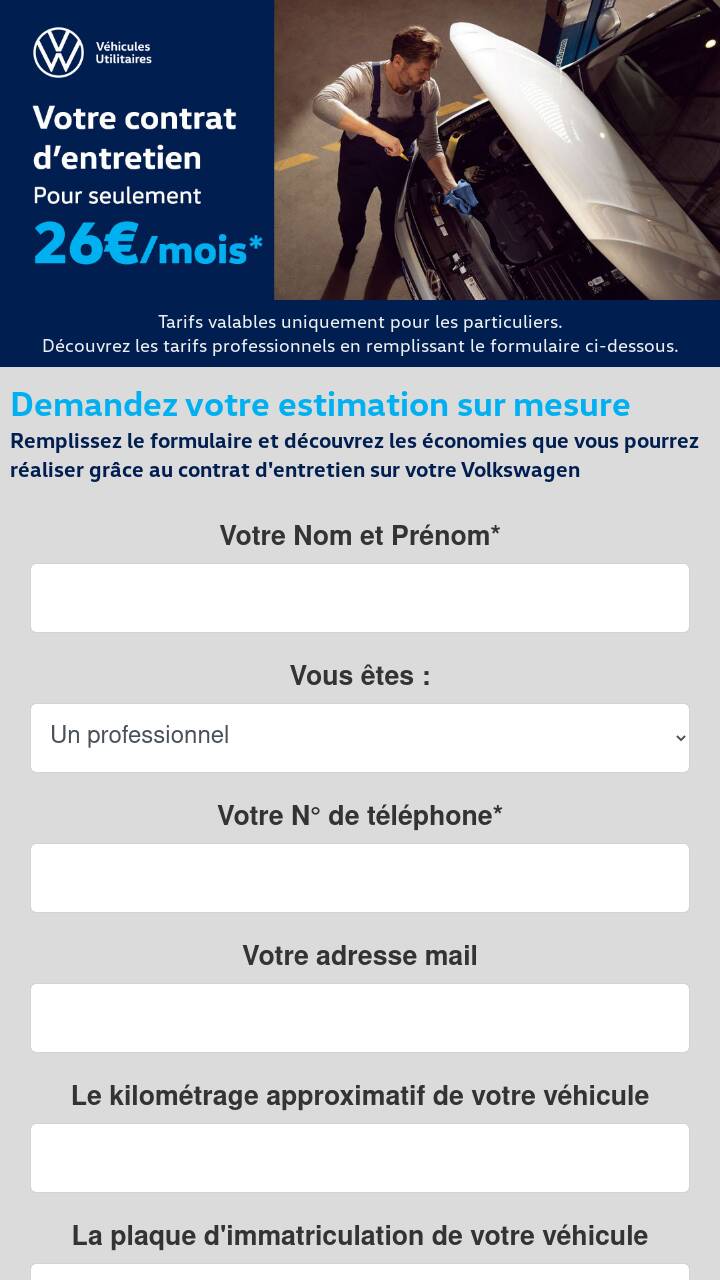Focus the plaque d'immatriculation field
Image resolution: width=720 pixels, height=1280 pixels.
coord(360,1272)
